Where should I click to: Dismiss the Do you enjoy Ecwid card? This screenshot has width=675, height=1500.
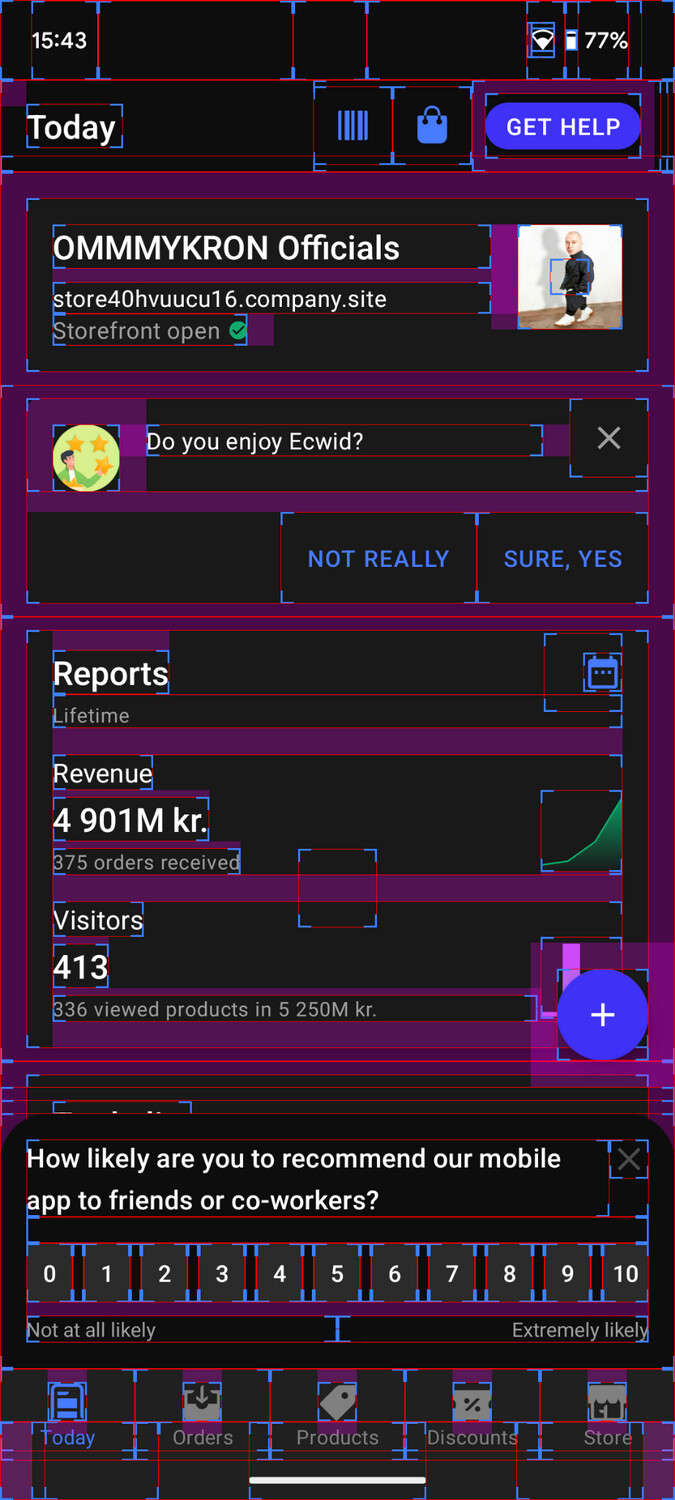(608, 438)
